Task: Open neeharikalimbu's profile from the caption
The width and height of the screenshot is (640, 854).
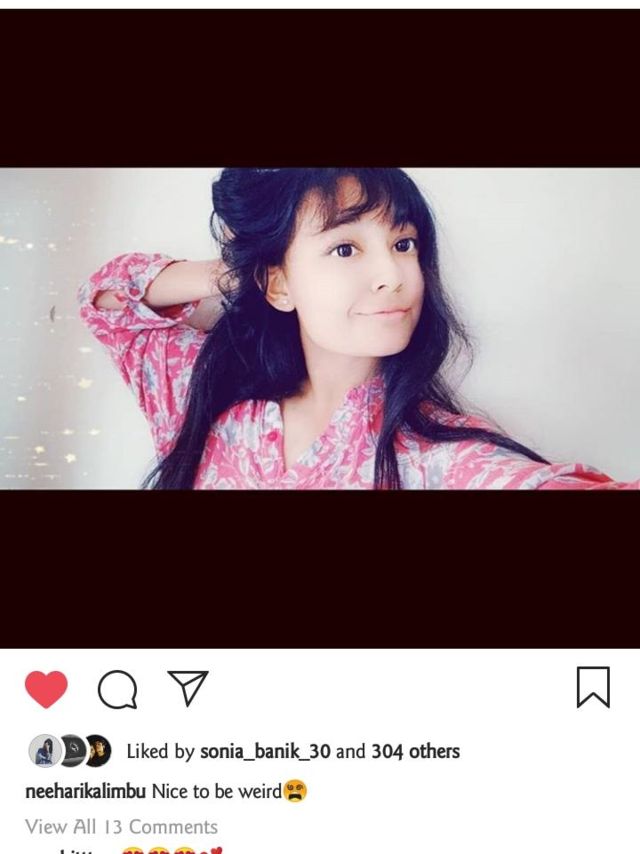Action: [86, 791]
